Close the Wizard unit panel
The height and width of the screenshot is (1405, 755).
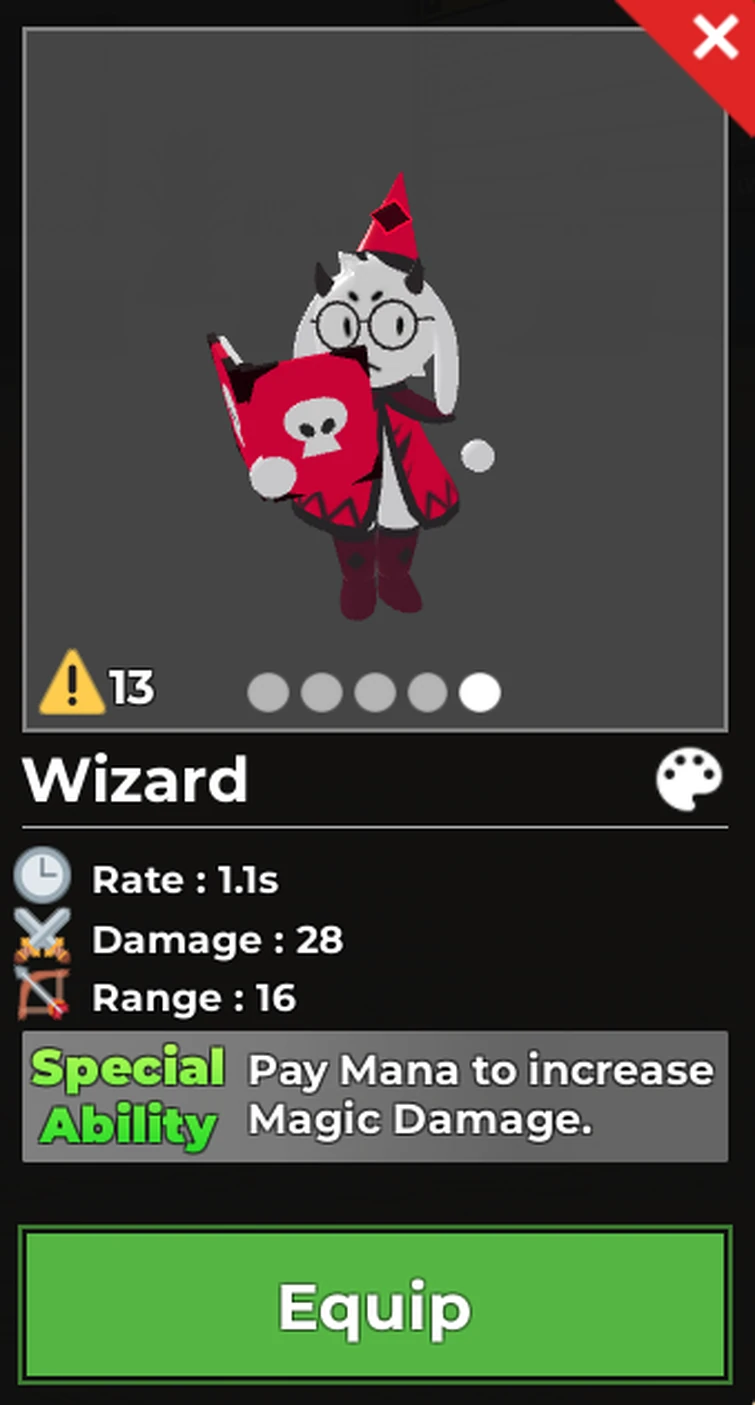(x=715, y=38)
